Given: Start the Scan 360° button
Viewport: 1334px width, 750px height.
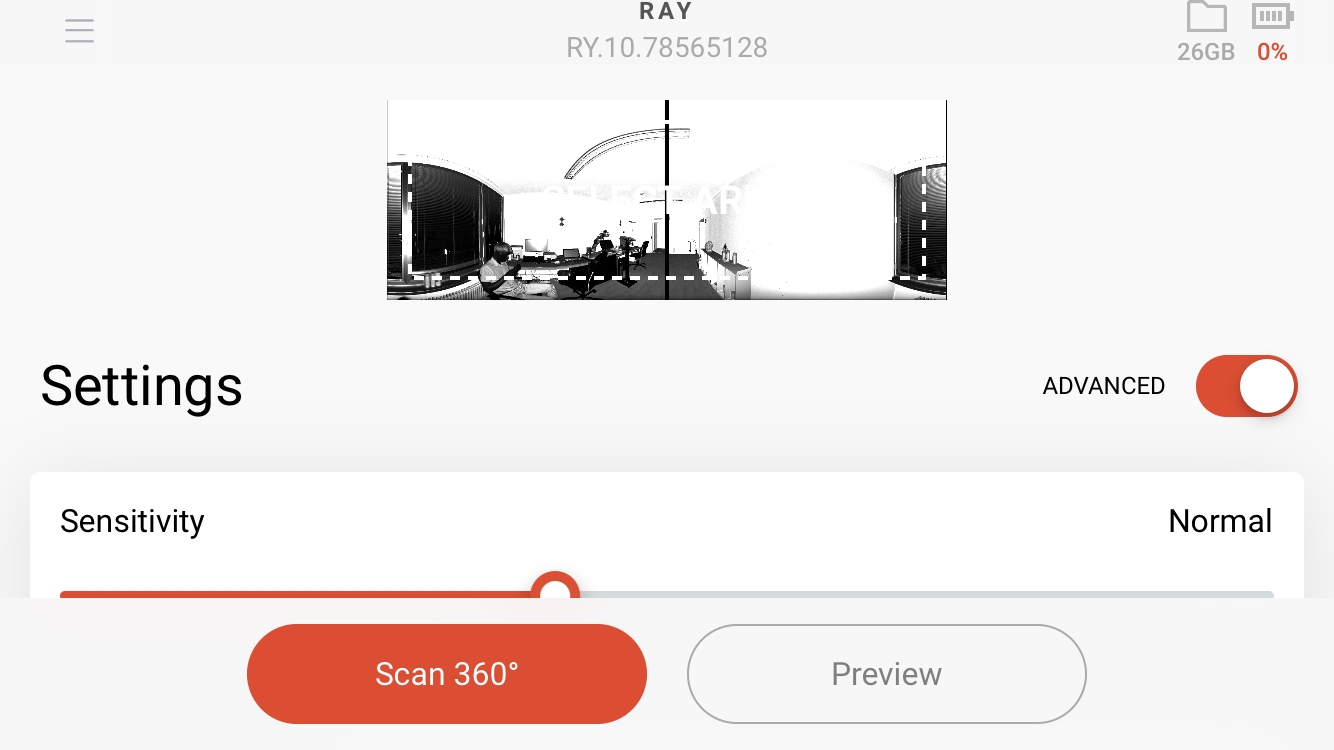Looking at the screenshot, I should 447,674.
